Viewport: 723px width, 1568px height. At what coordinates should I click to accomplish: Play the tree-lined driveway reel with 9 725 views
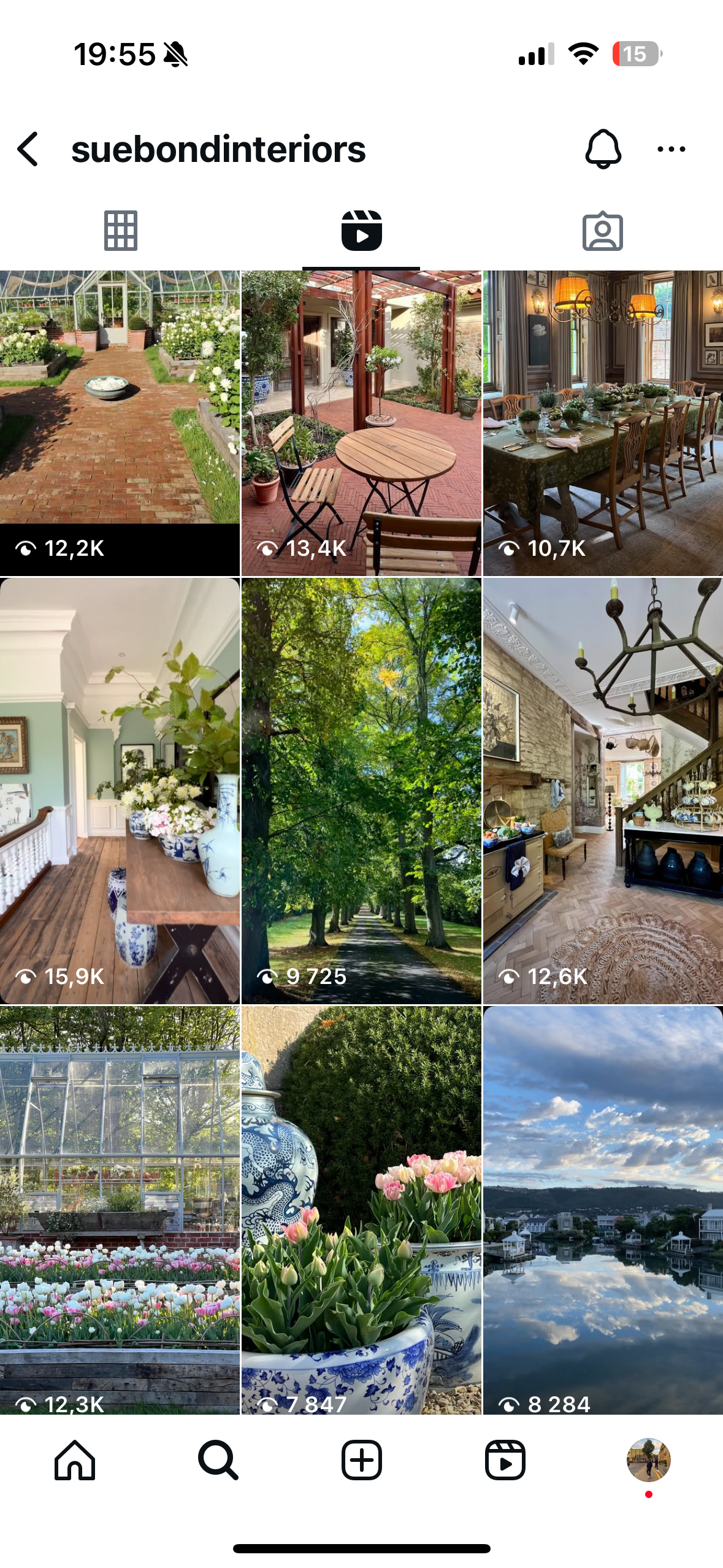coord(361,791)
